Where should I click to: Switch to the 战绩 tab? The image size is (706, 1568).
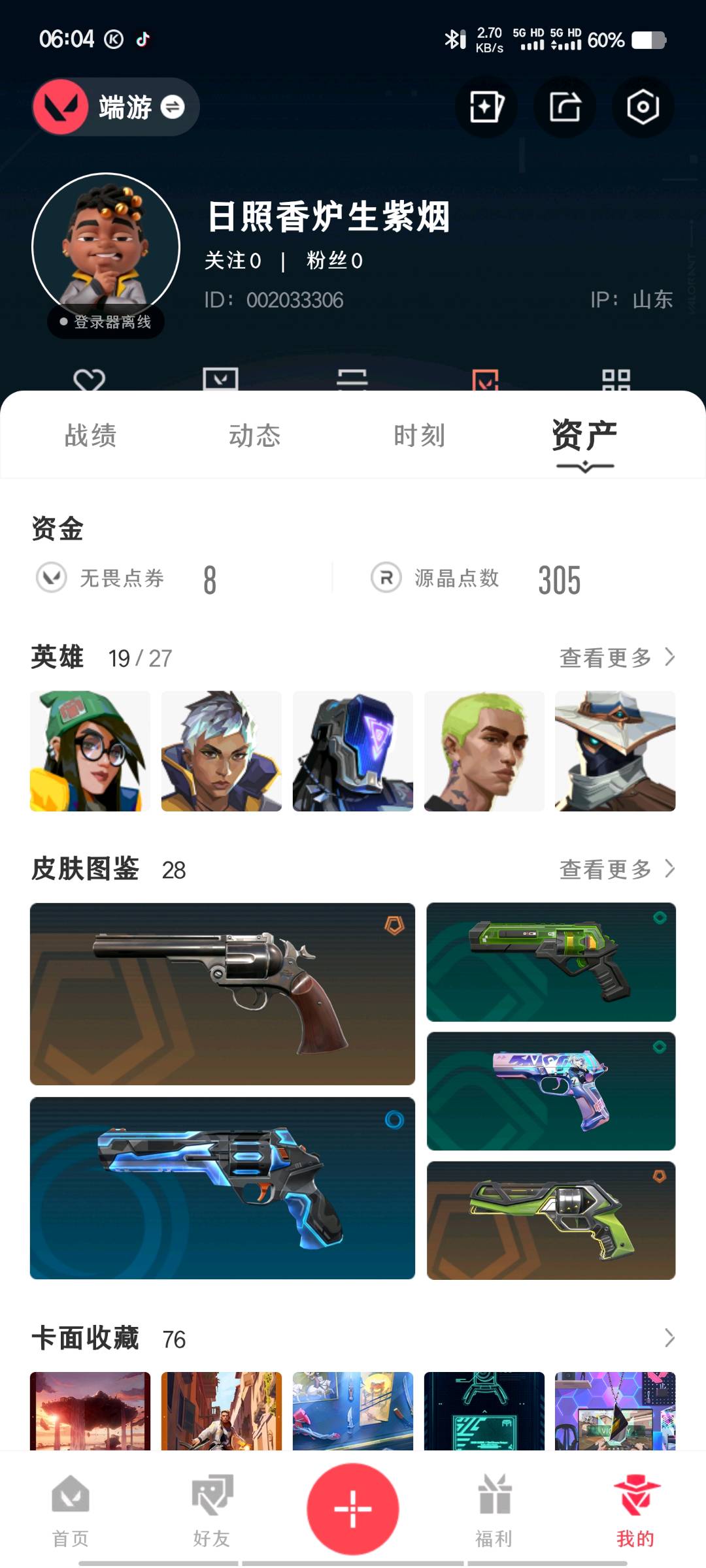(90, 436)
